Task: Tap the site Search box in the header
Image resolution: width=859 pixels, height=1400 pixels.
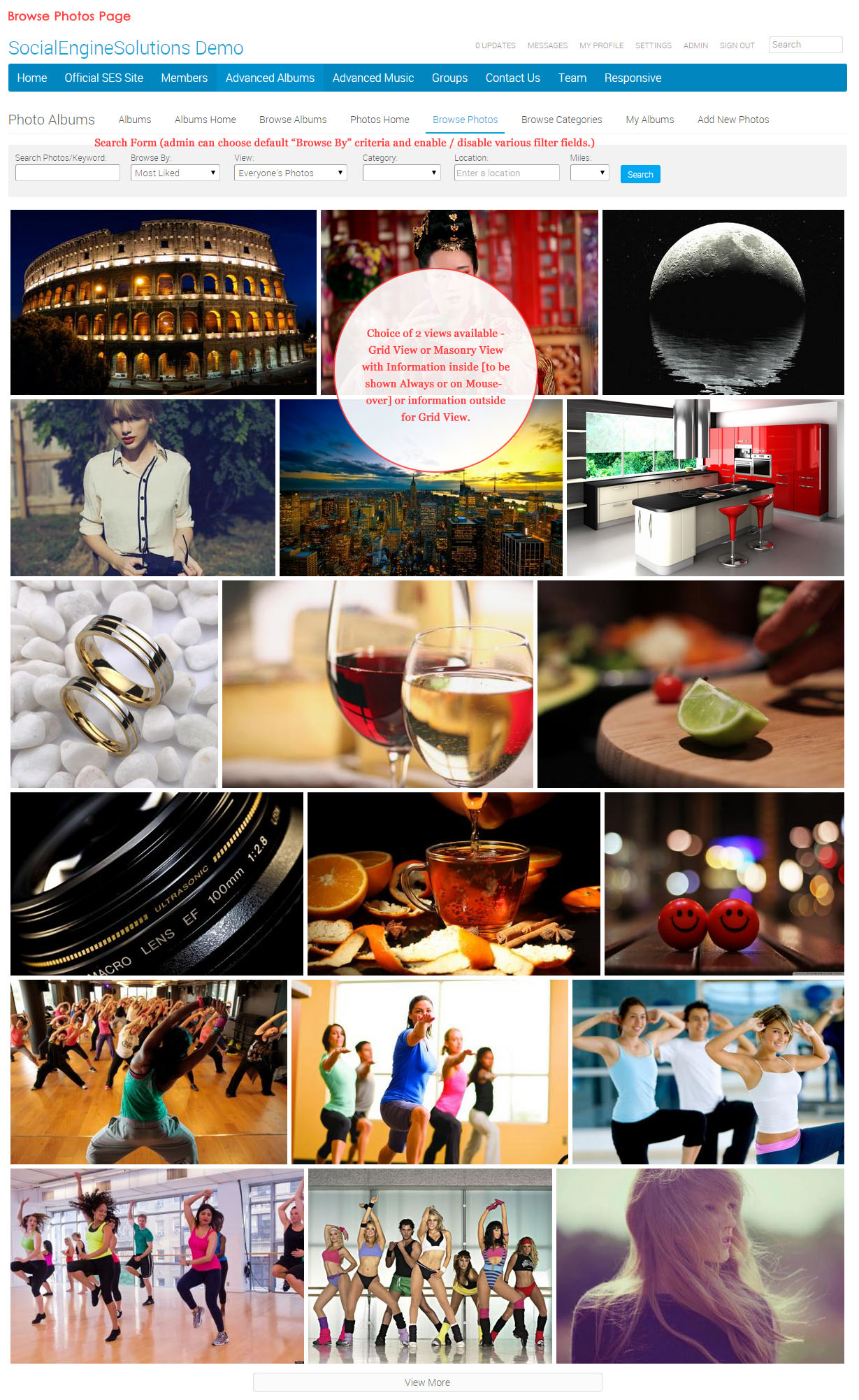Action: [805, 45]
